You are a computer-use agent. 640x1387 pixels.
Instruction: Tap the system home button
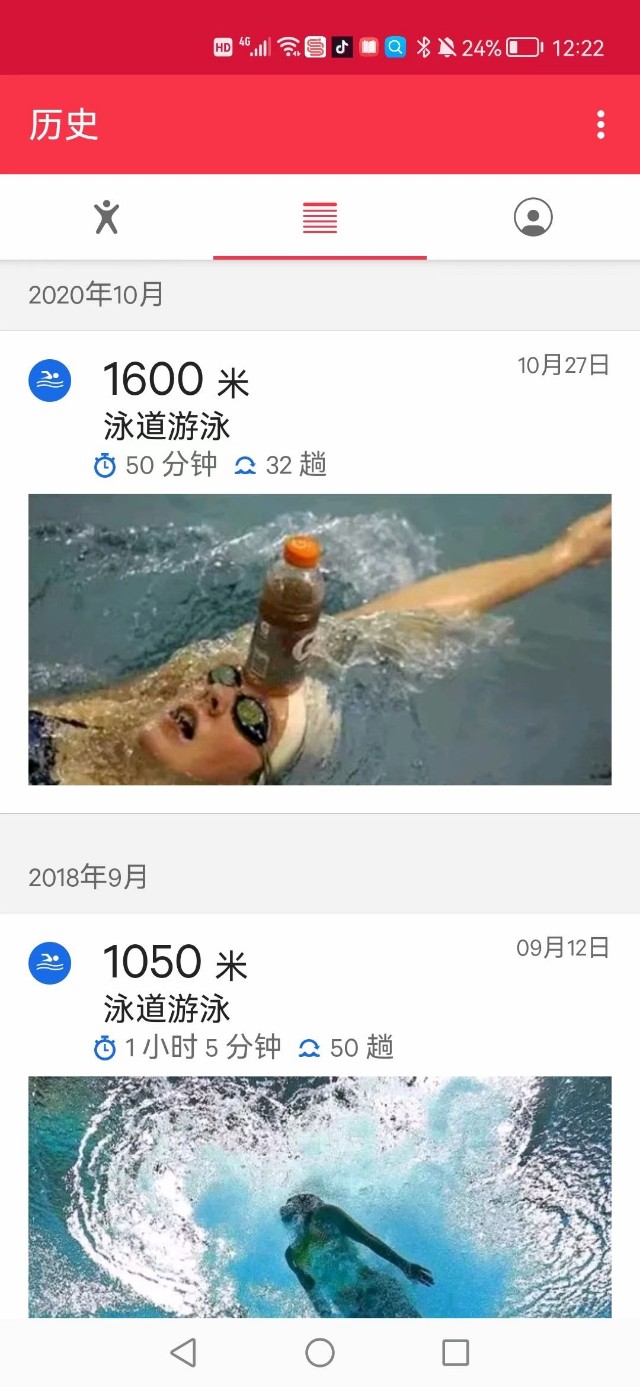(x=320, y=1352)
